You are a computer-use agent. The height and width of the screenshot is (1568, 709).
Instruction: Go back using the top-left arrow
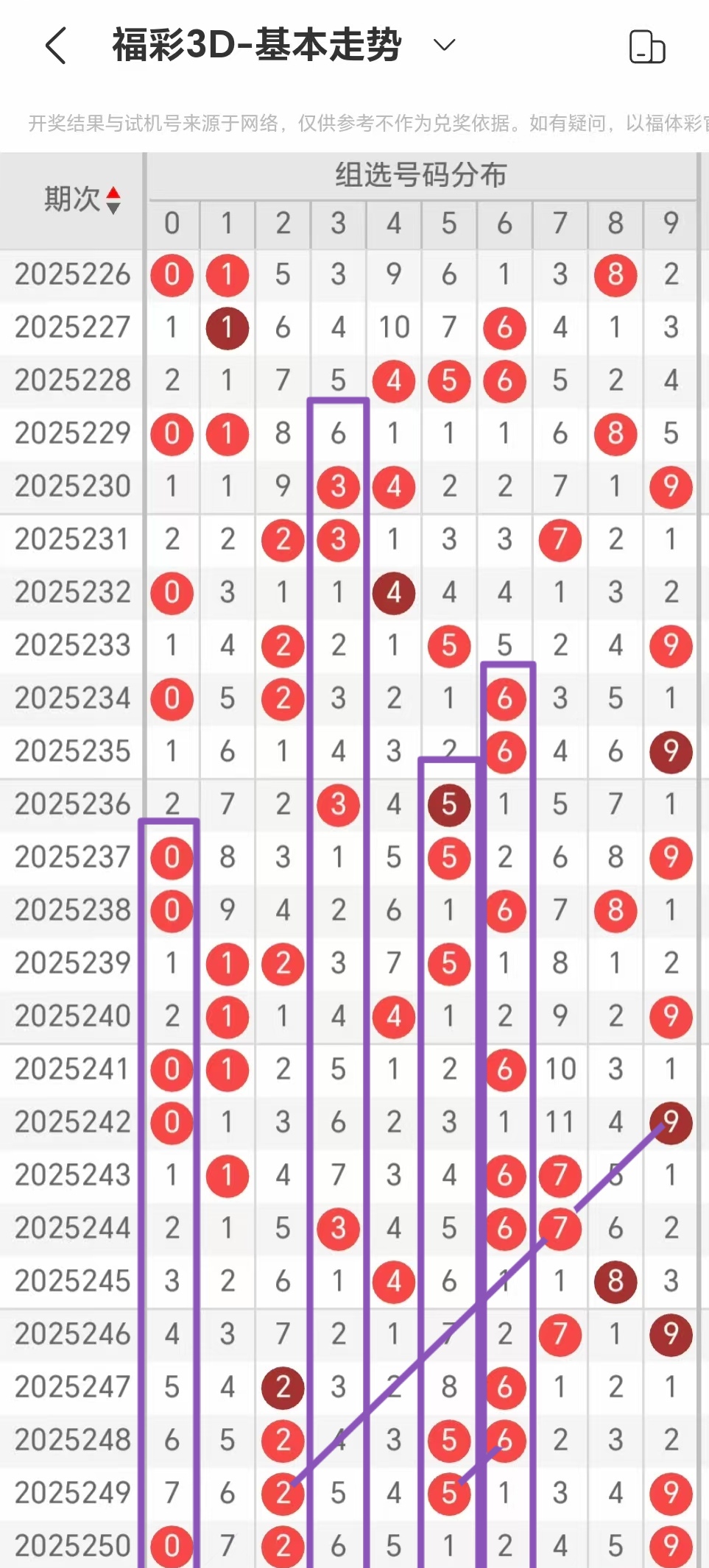tap(56, 46)
